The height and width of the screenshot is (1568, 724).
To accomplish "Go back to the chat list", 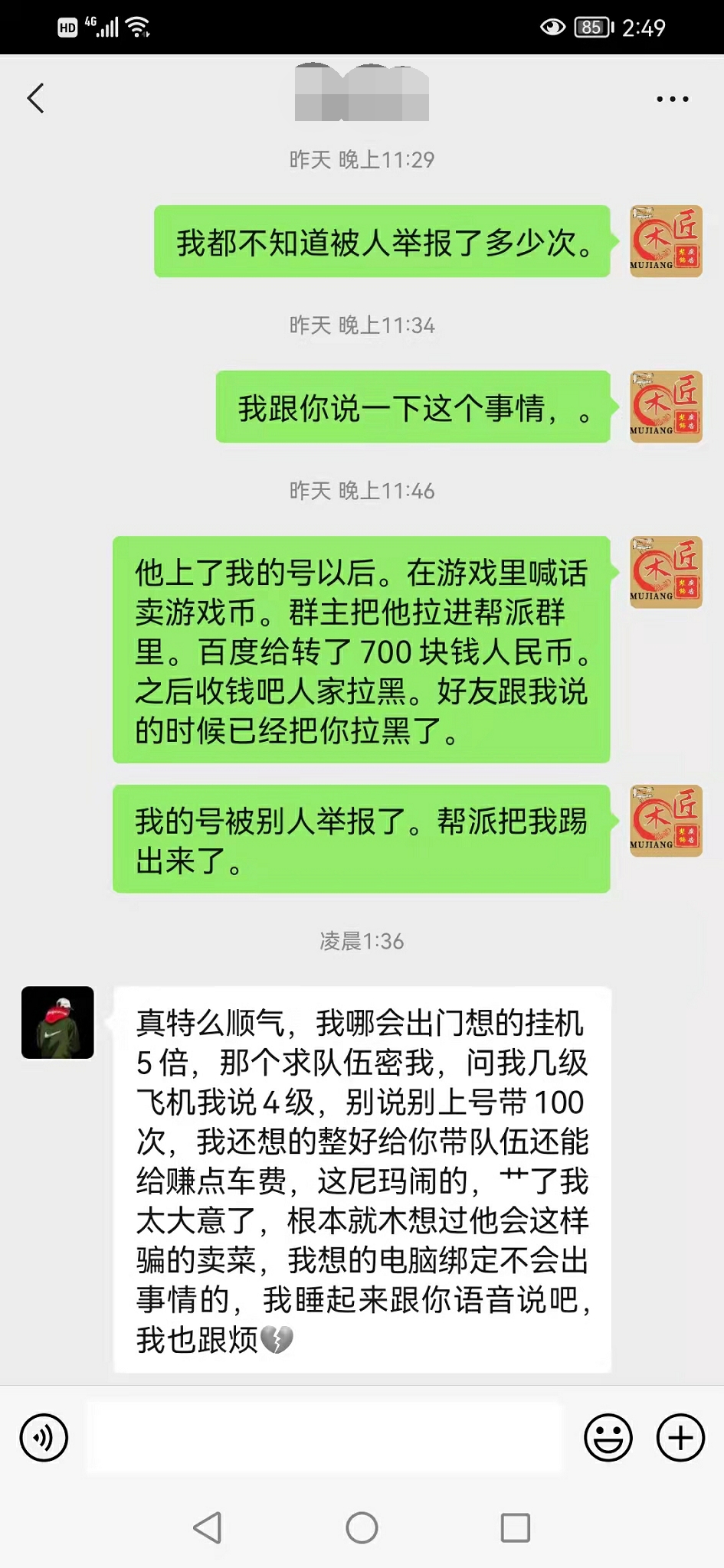I will [36, 98].
